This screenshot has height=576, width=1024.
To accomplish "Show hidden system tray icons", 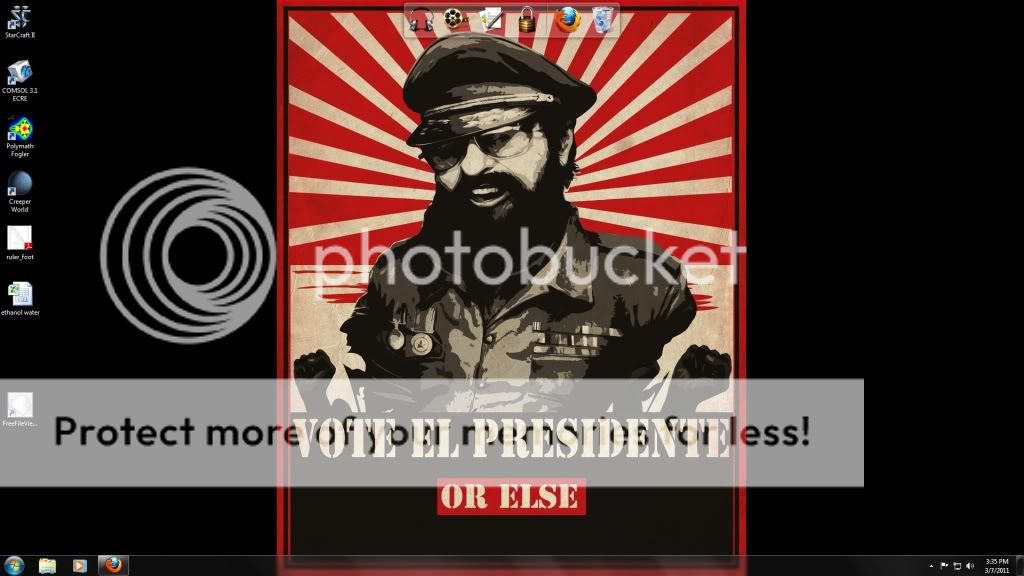I will [x=929, y=566].
